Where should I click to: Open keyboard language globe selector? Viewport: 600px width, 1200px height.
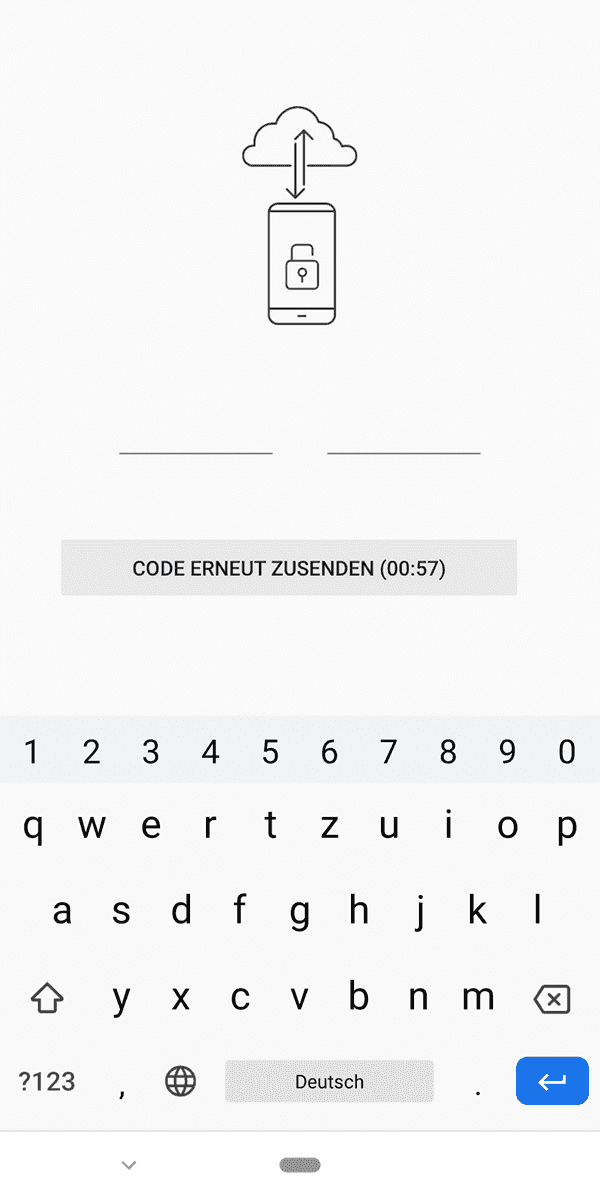pos(180,1081)
